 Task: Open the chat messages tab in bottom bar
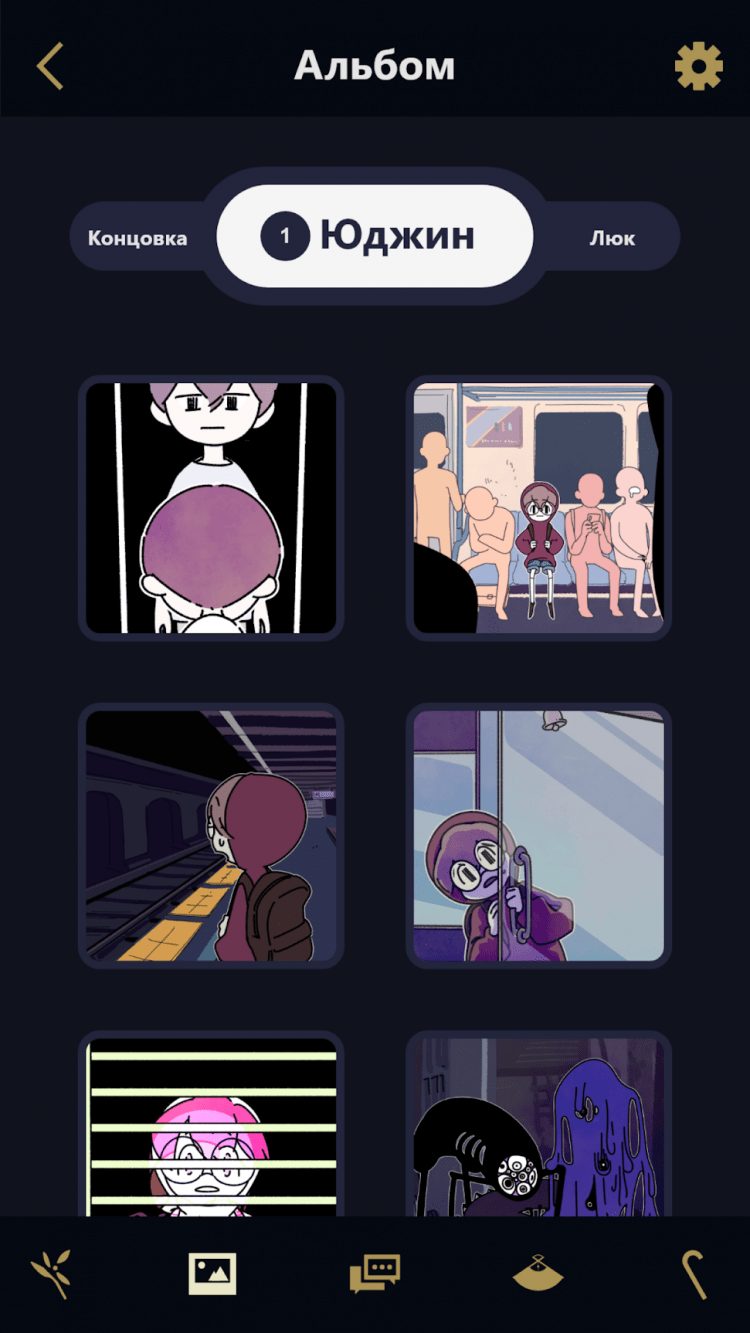click(x=375, y=1274)
